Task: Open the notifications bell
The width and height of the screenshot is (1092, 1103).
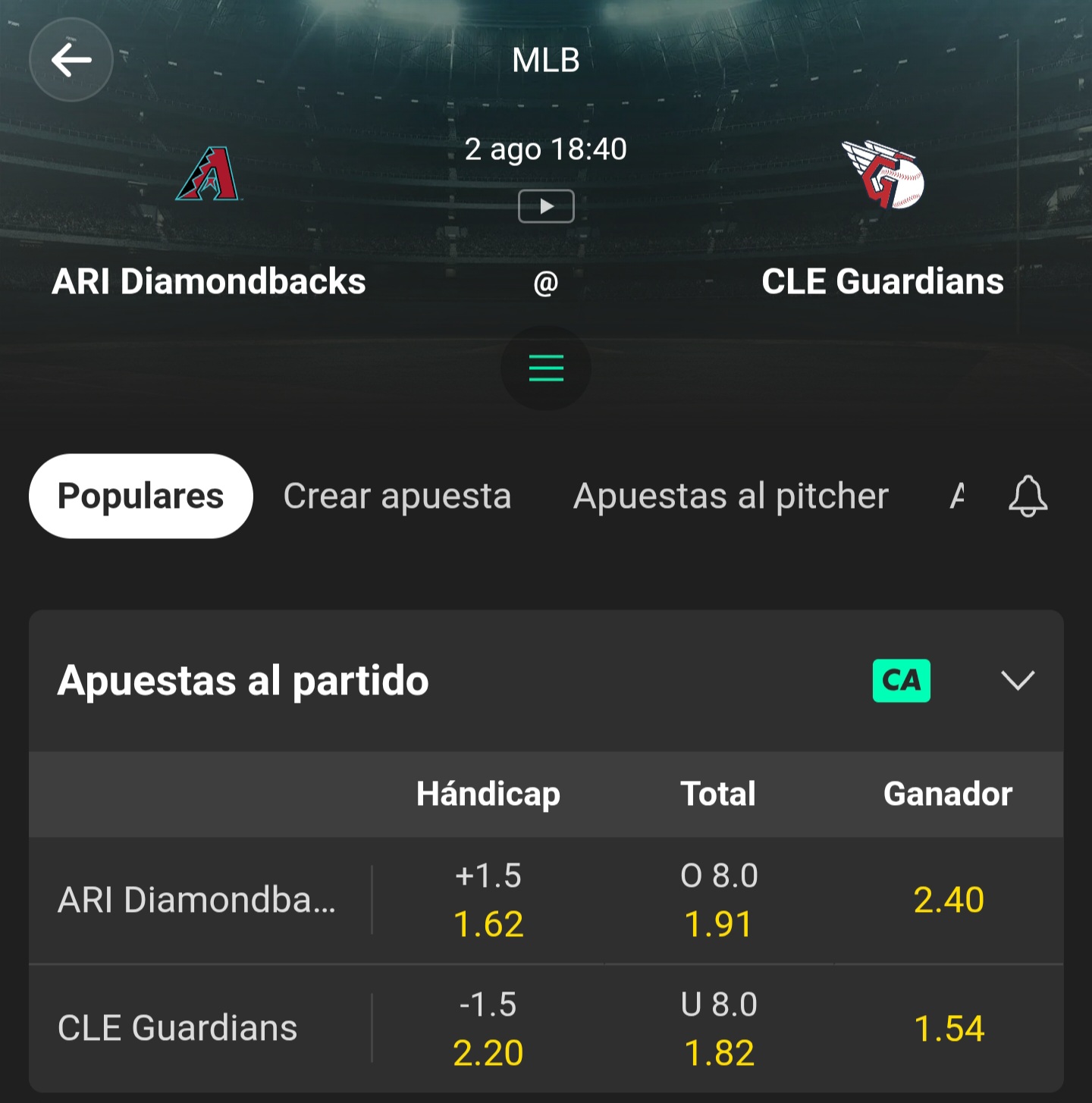Action: coord(1028,497)
